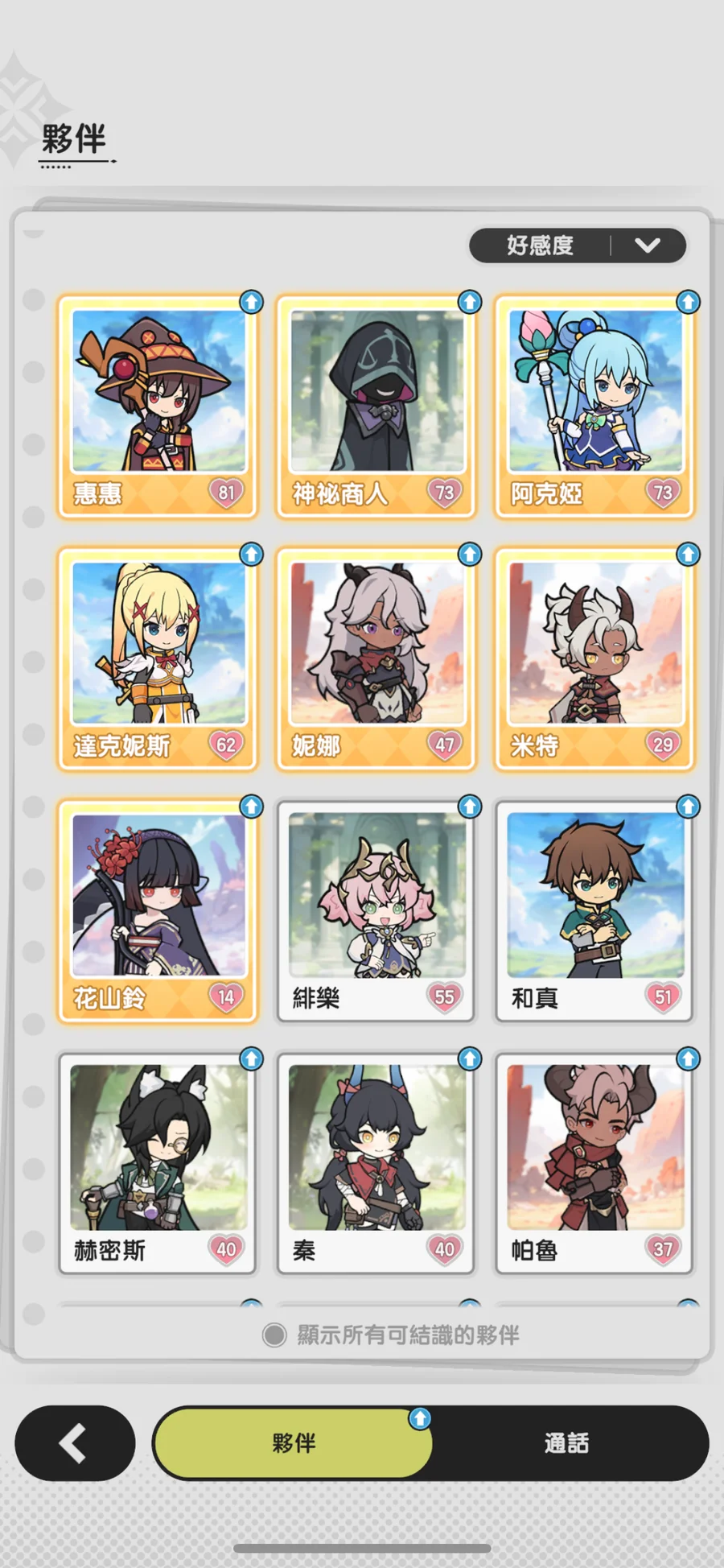The height and width of the screenshot is (1568, 724).
Task: View 帕魯 companion details
Action: click(594, 1164)
